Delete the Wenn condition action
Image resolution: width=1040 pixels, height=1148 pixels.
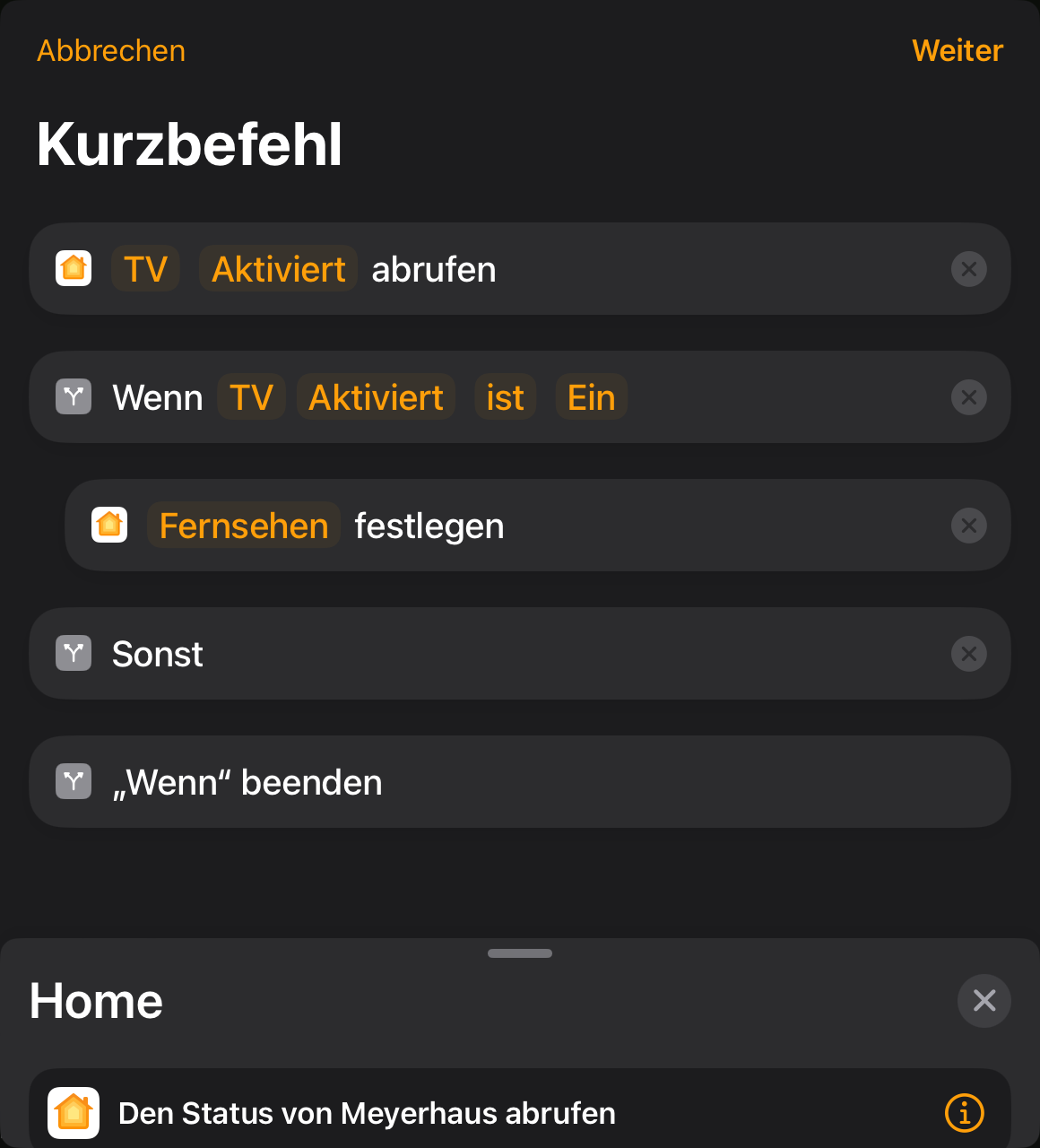point(968,397)
